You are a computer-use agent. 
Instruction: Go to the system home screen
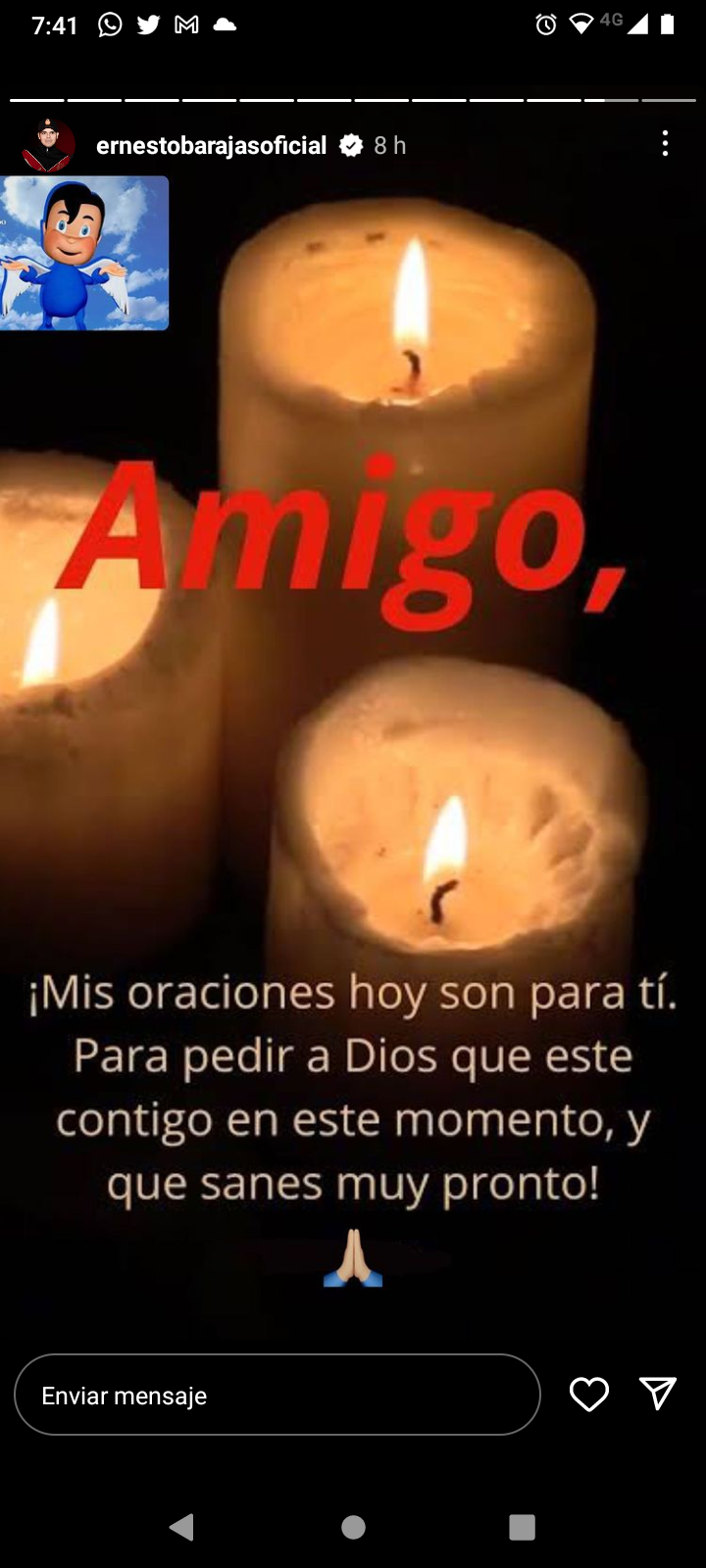[x=353, y=1527]
